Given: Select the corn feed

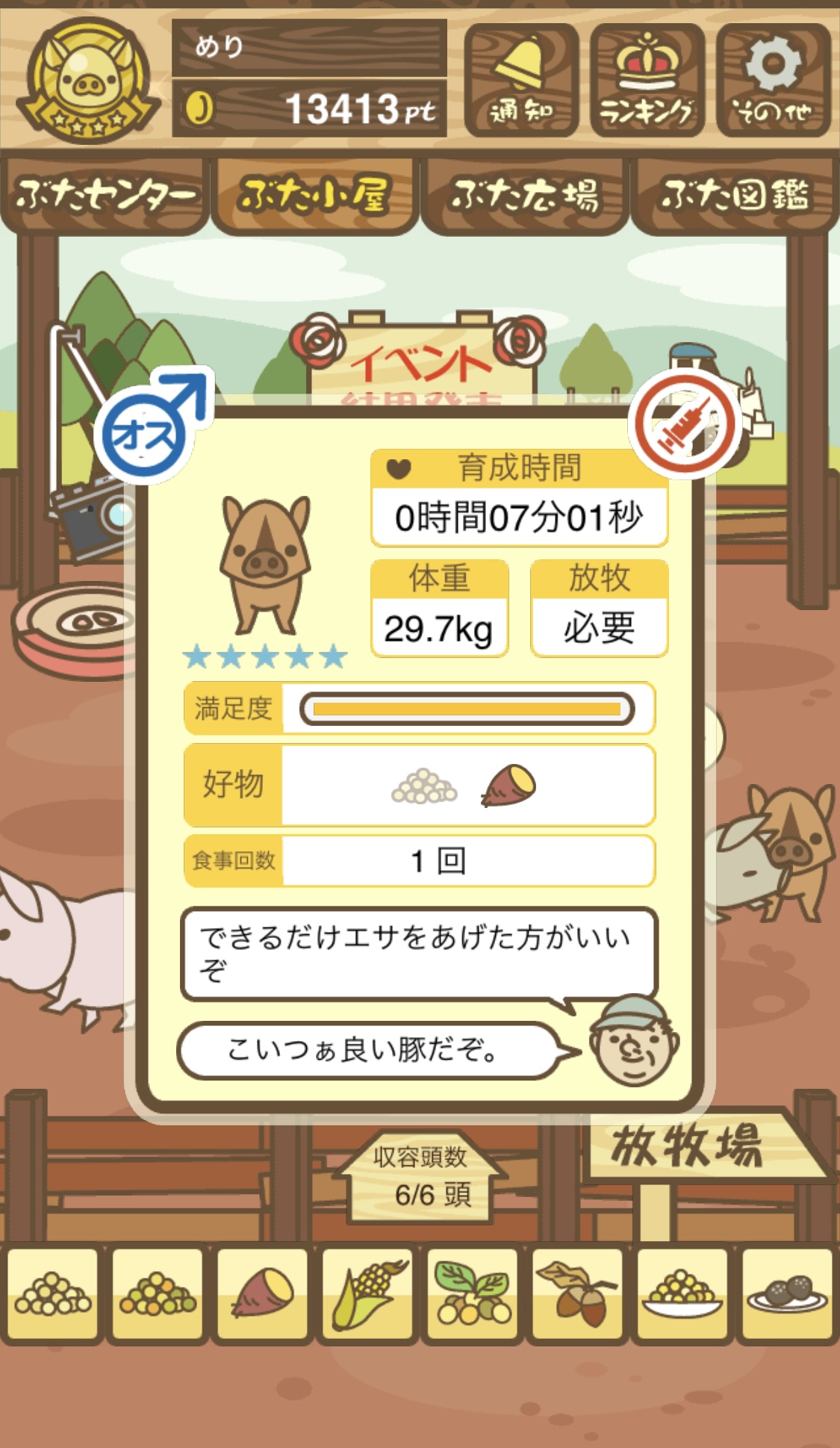Looking at the screenshot, I should pos(367,1295).
